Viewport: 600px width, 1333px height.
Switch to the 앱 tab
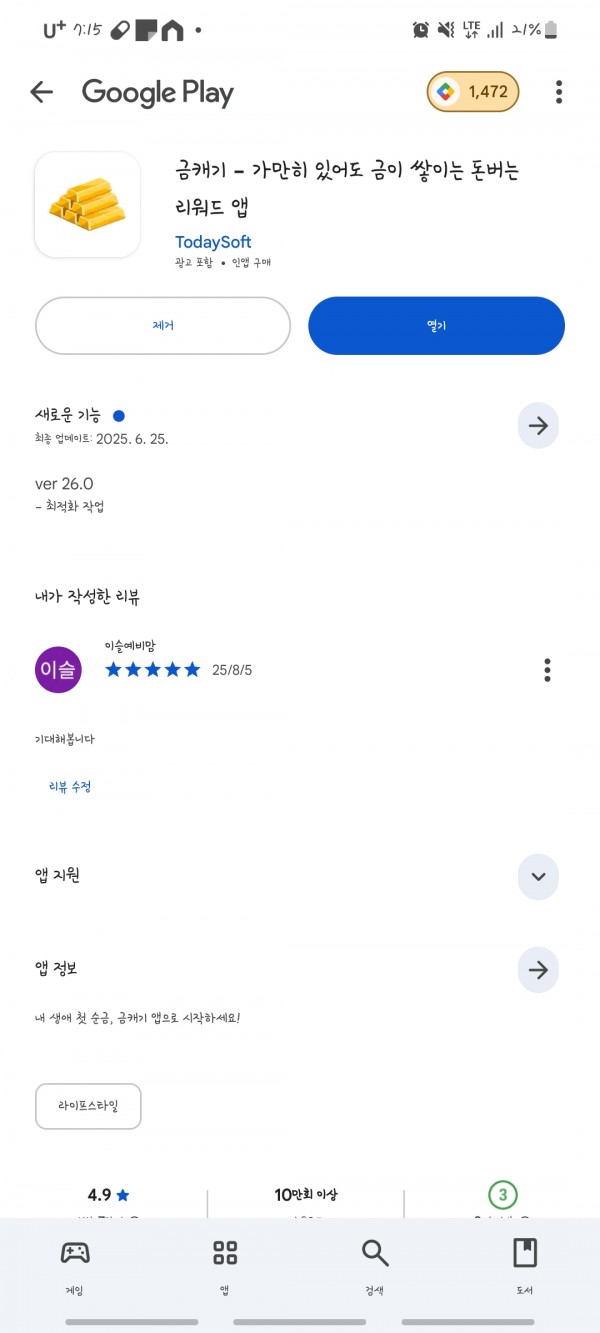[225, 1267]
